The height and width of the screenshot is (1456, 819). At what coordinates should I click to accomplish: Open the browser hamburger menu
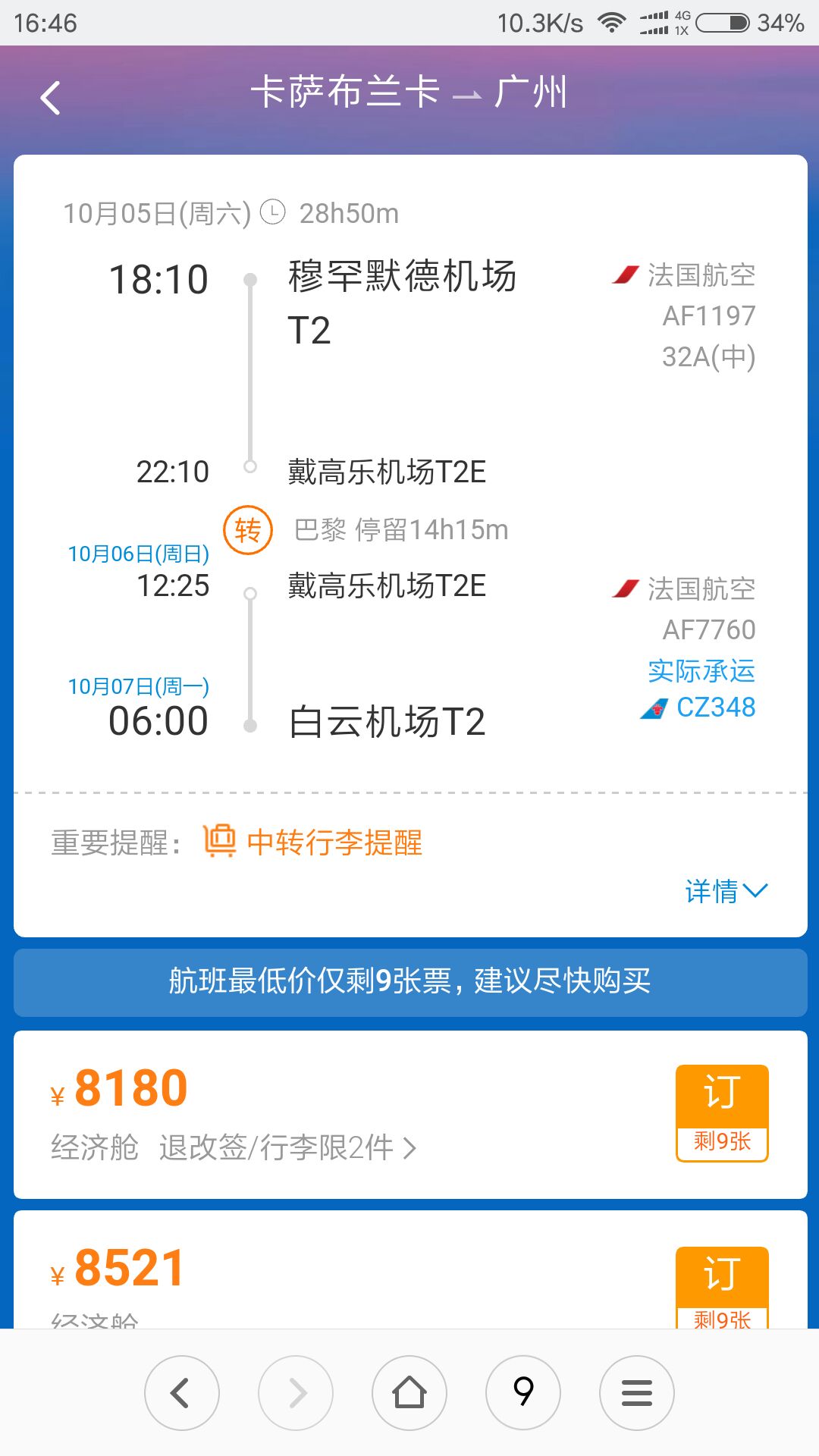point(637,1393)
